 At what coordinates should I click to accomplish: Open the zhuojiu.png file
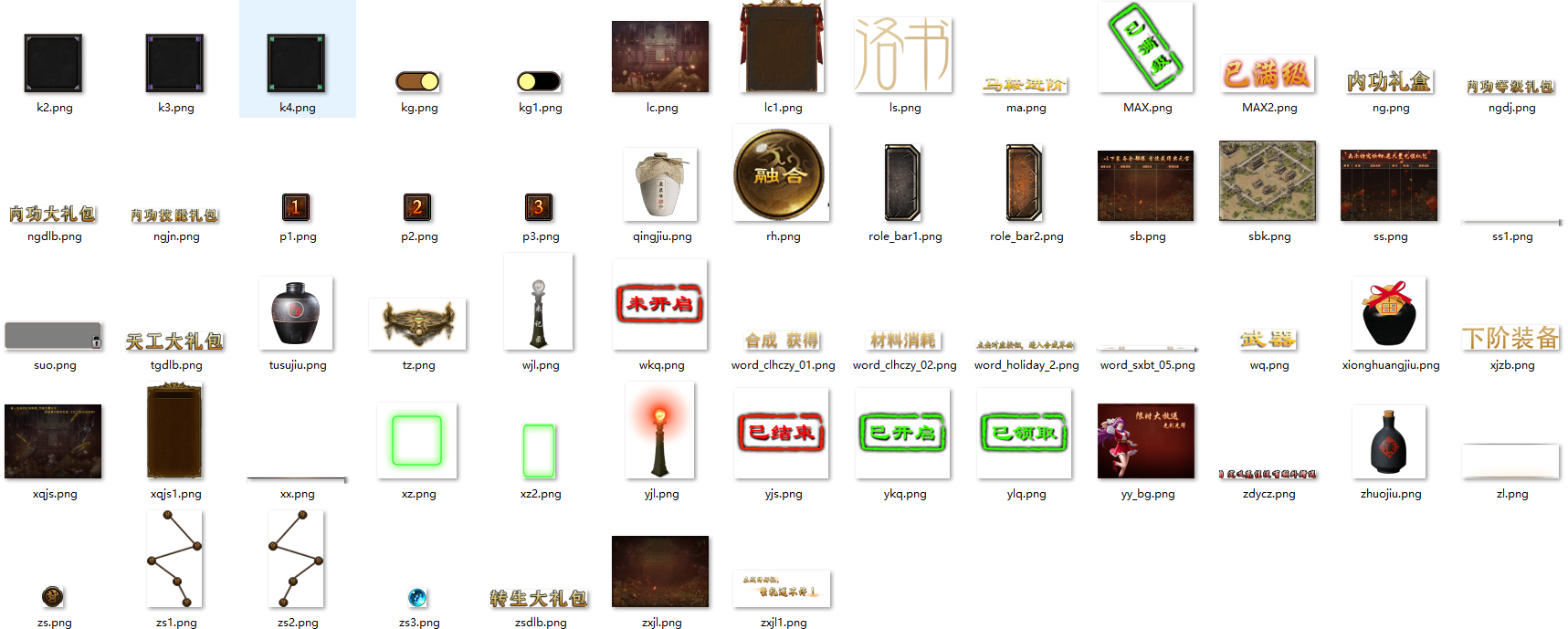click(x=1389, y=441)
